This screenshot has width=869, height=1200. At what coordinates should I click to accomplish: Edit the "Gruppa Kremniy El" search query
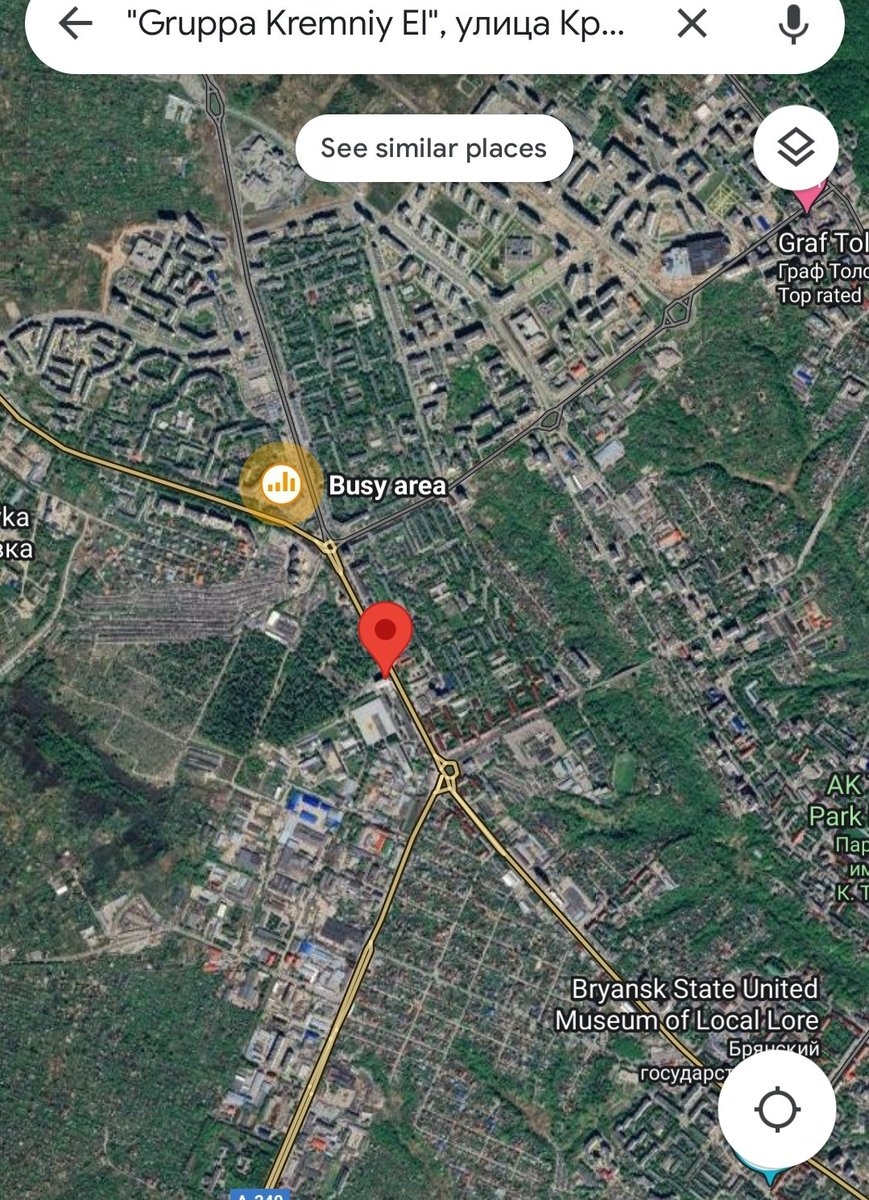tap(375, 24)
